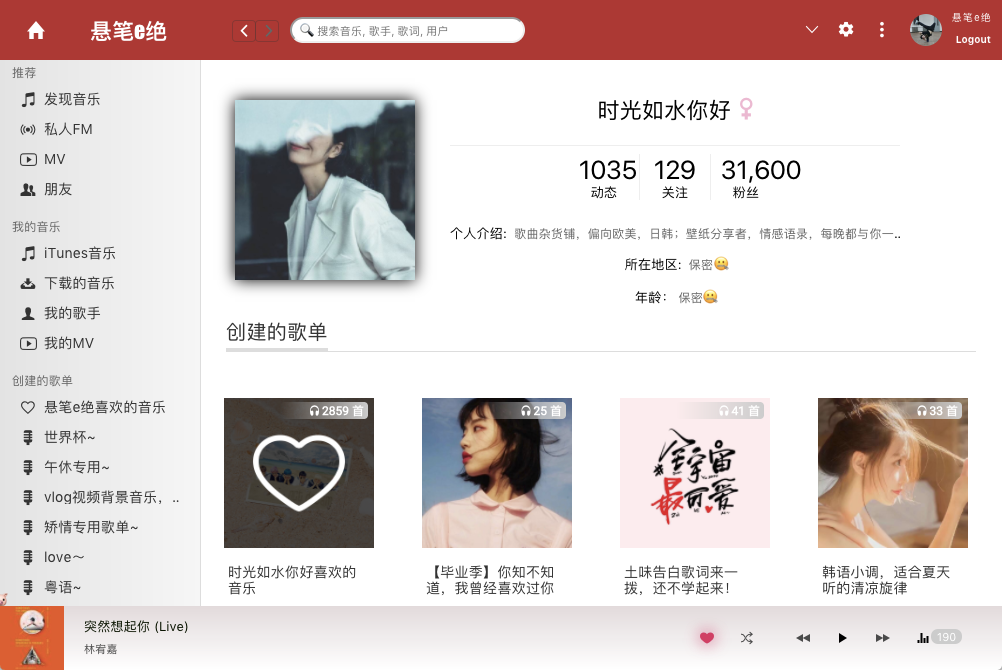The image size is (1002, 670).
Task: Open 下载的音乐 list
Action: pos(78,284)
